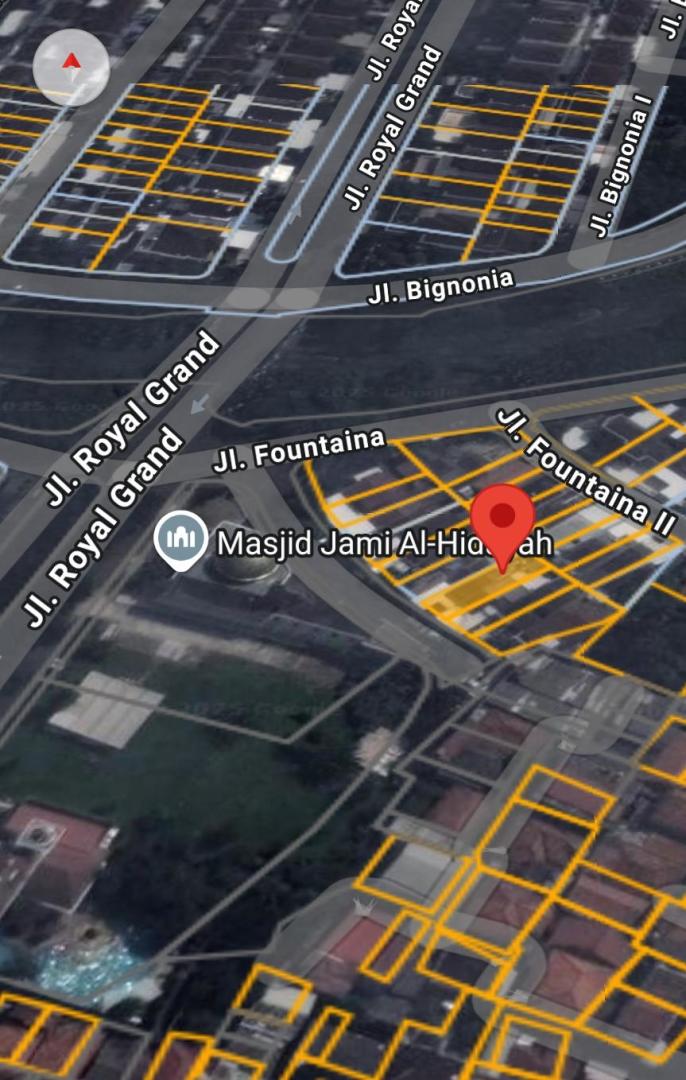Tap the compass to reset map orientation
The image size is (686, 1080).
71,68
